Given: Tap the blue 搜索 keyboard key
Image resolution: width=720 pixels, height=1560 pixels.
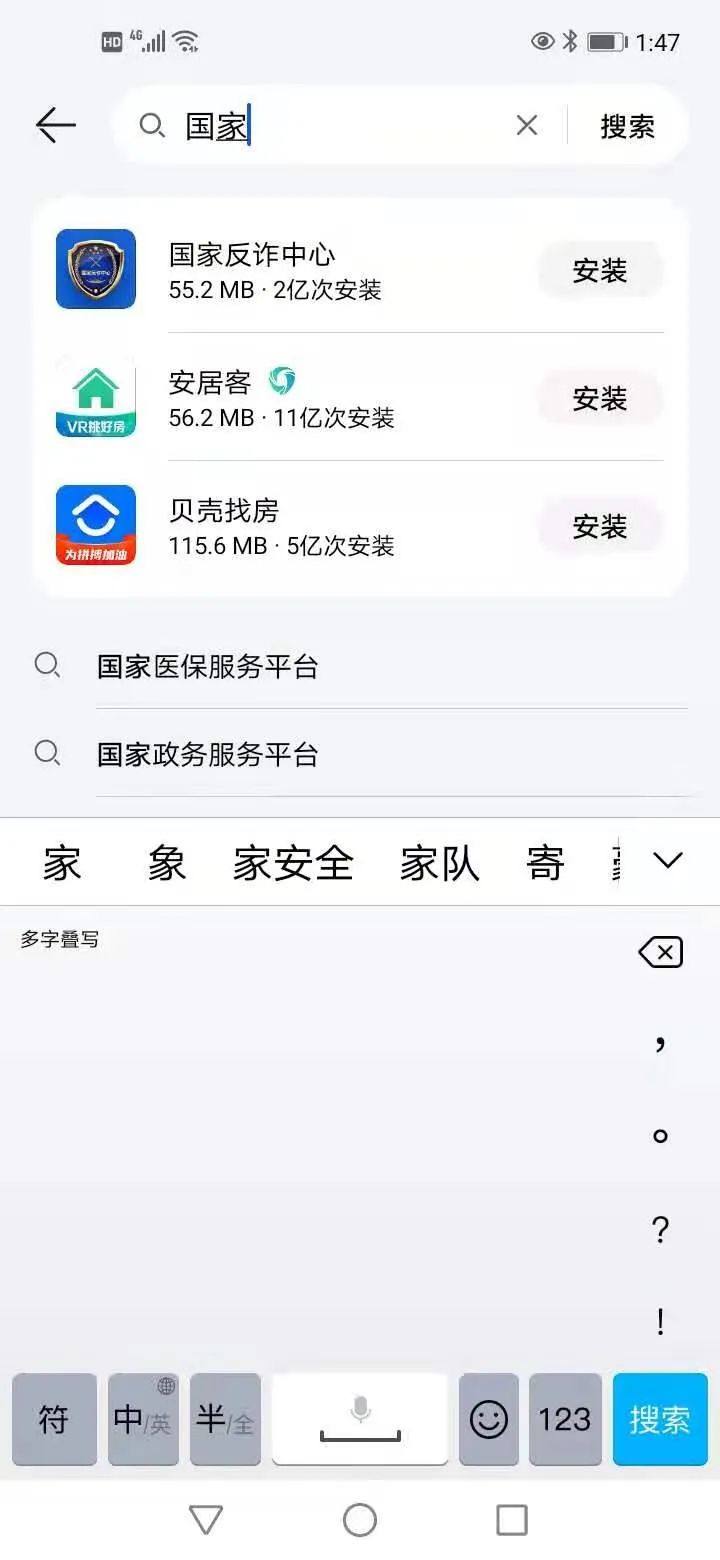Looking at the screenshot, I should [660, 1419].
